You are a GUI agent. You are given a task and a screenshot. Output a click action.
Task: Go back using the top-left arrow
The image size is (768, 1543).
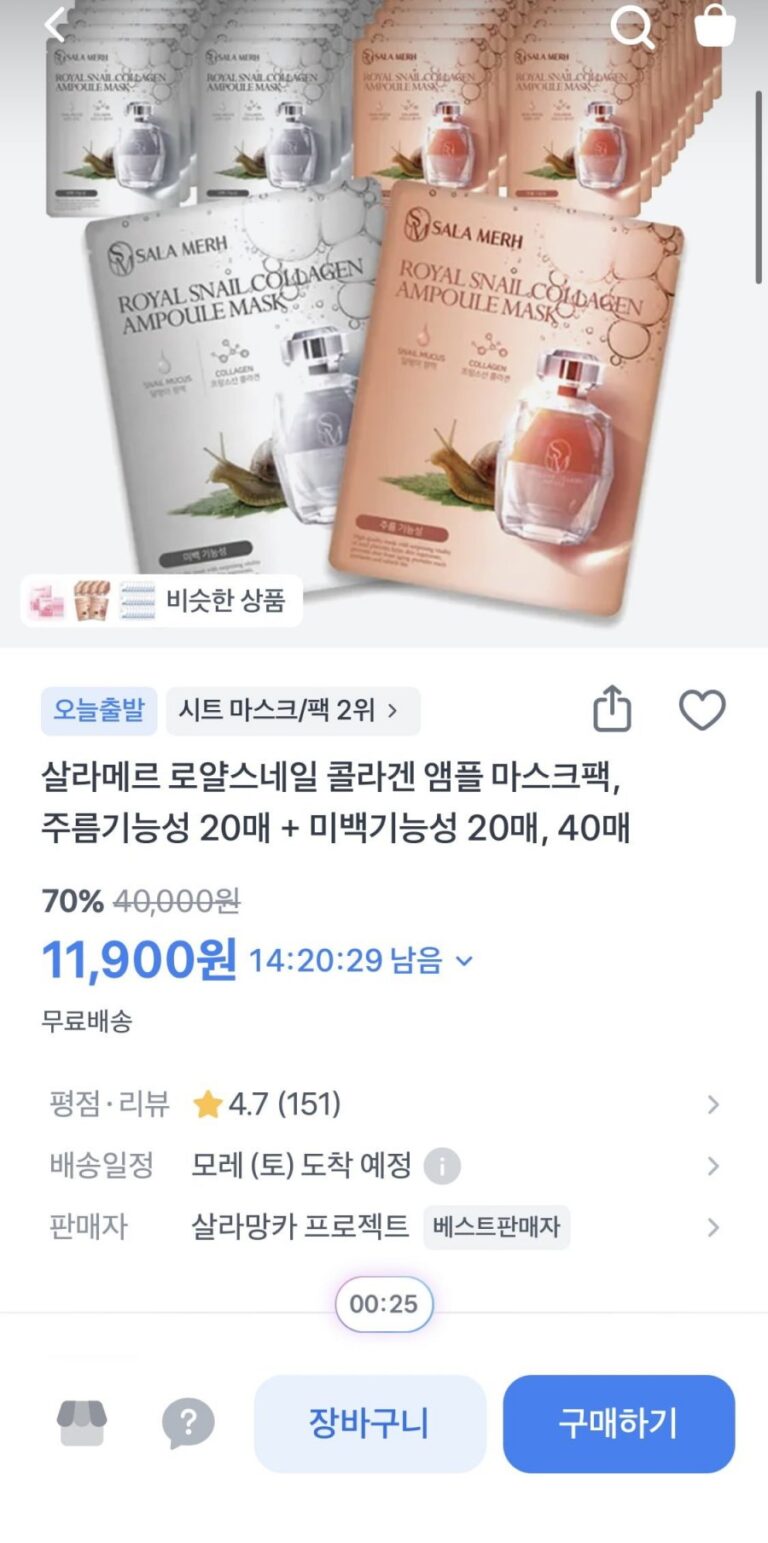coord(56,26)
